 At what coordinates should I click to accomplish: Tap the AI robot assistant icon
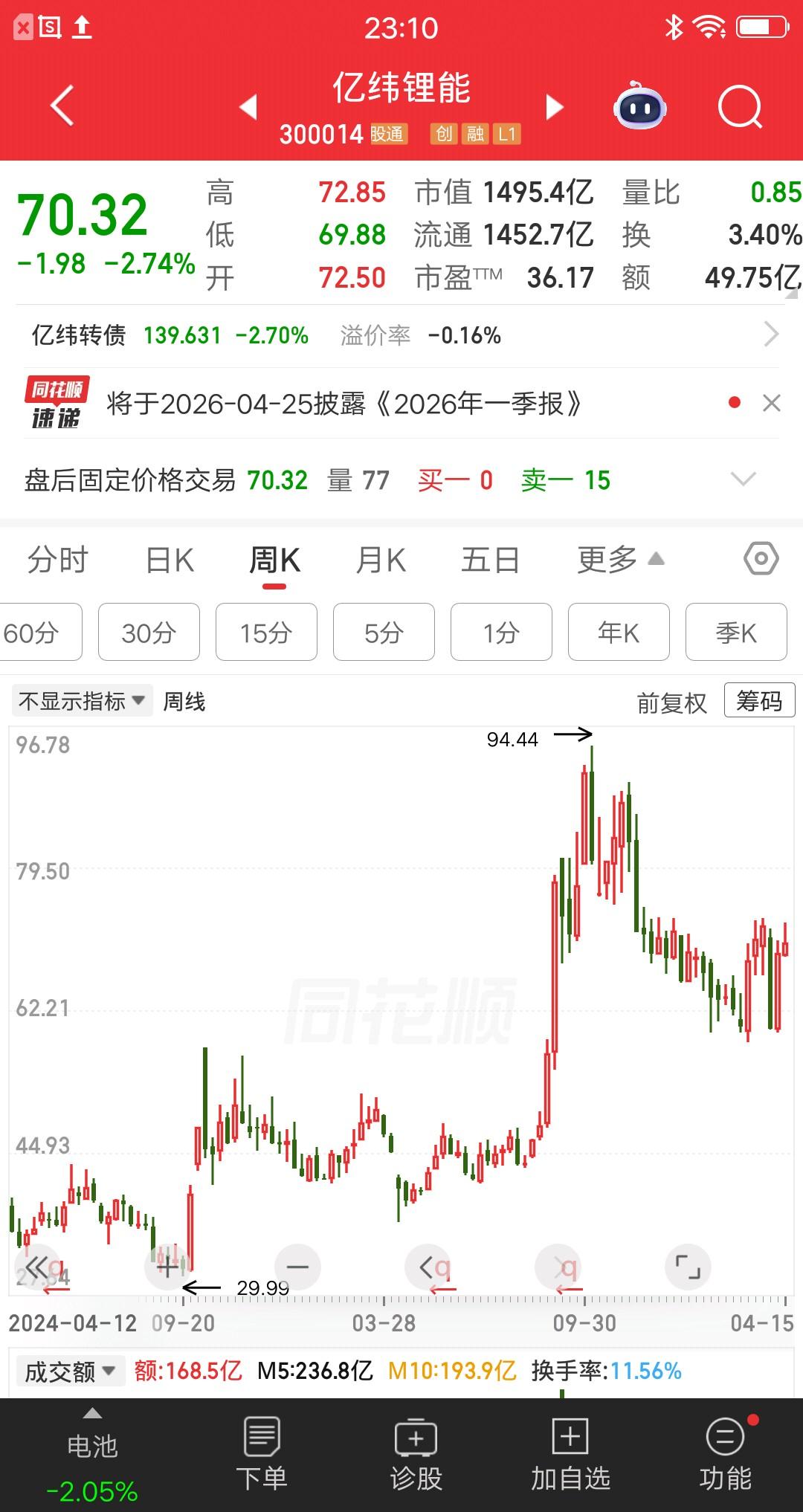[x=640, y=106]
